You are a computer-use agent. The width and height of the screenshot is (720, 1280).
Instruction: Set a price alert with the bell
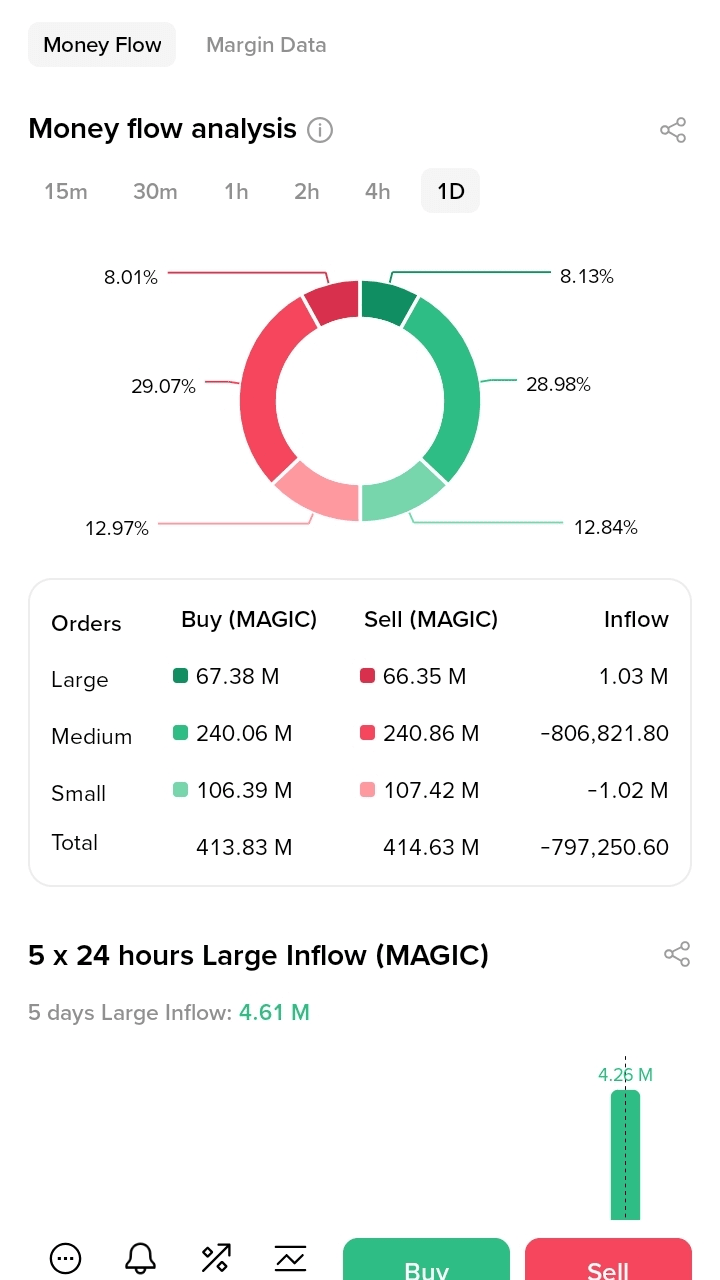point(141,1258)
